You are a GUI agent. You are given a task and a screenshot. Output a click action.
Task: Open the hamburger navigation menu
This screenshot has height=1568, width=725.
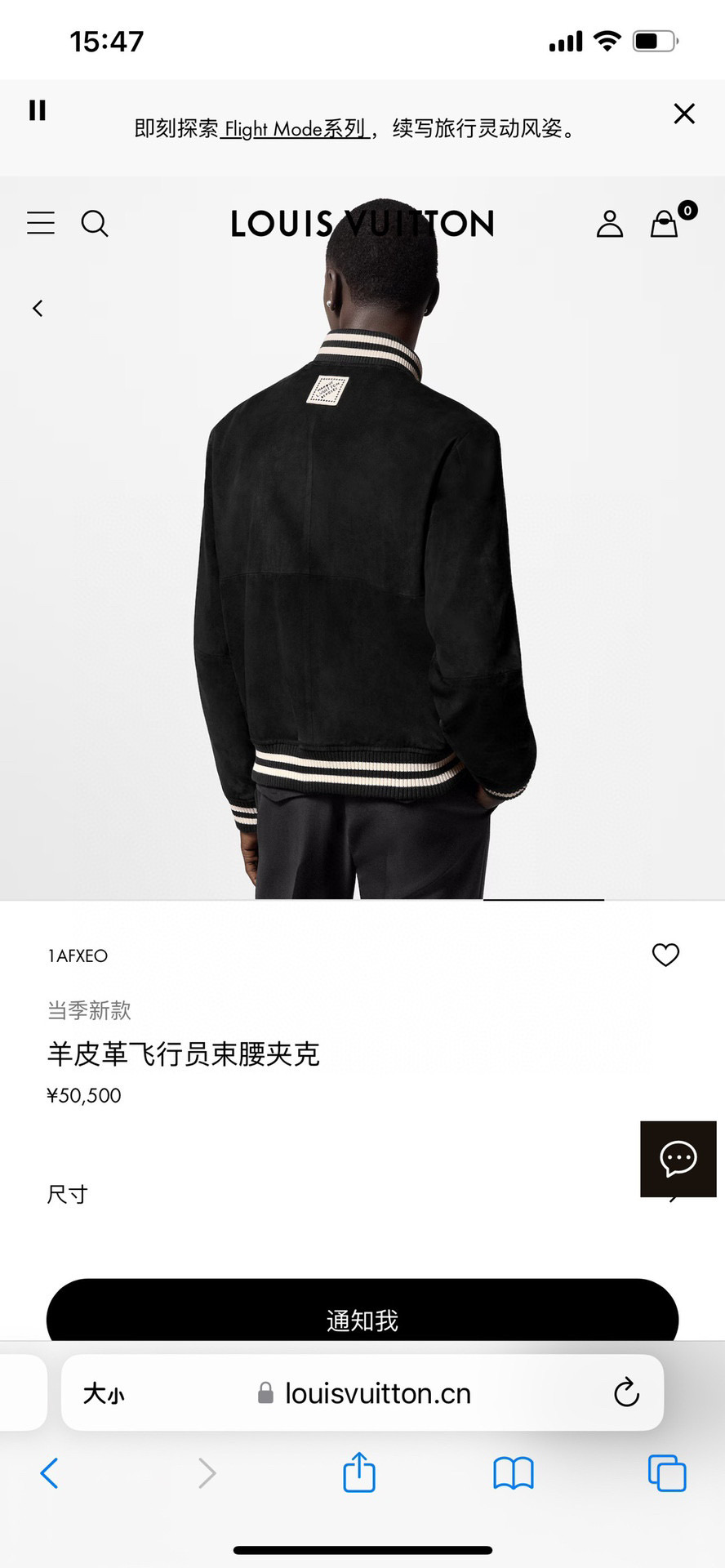[x=41, y=223]
